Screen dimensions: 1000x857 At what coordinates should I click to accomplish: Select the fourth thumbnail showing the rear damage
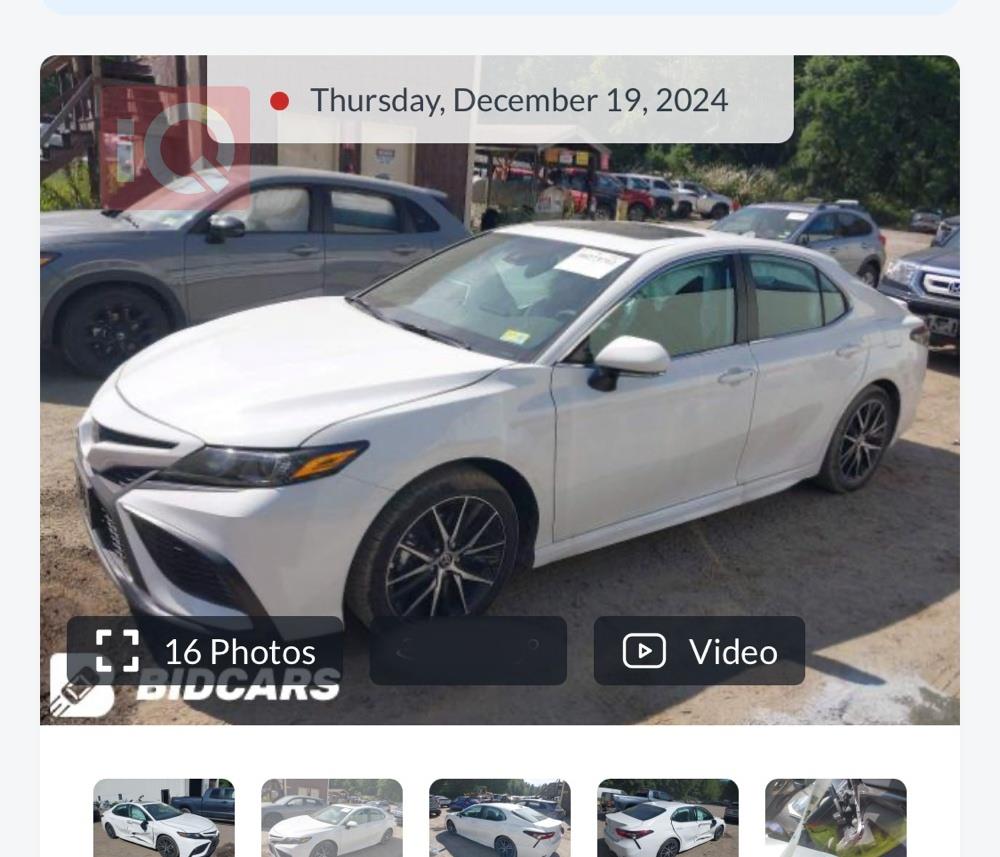point(668,818)
